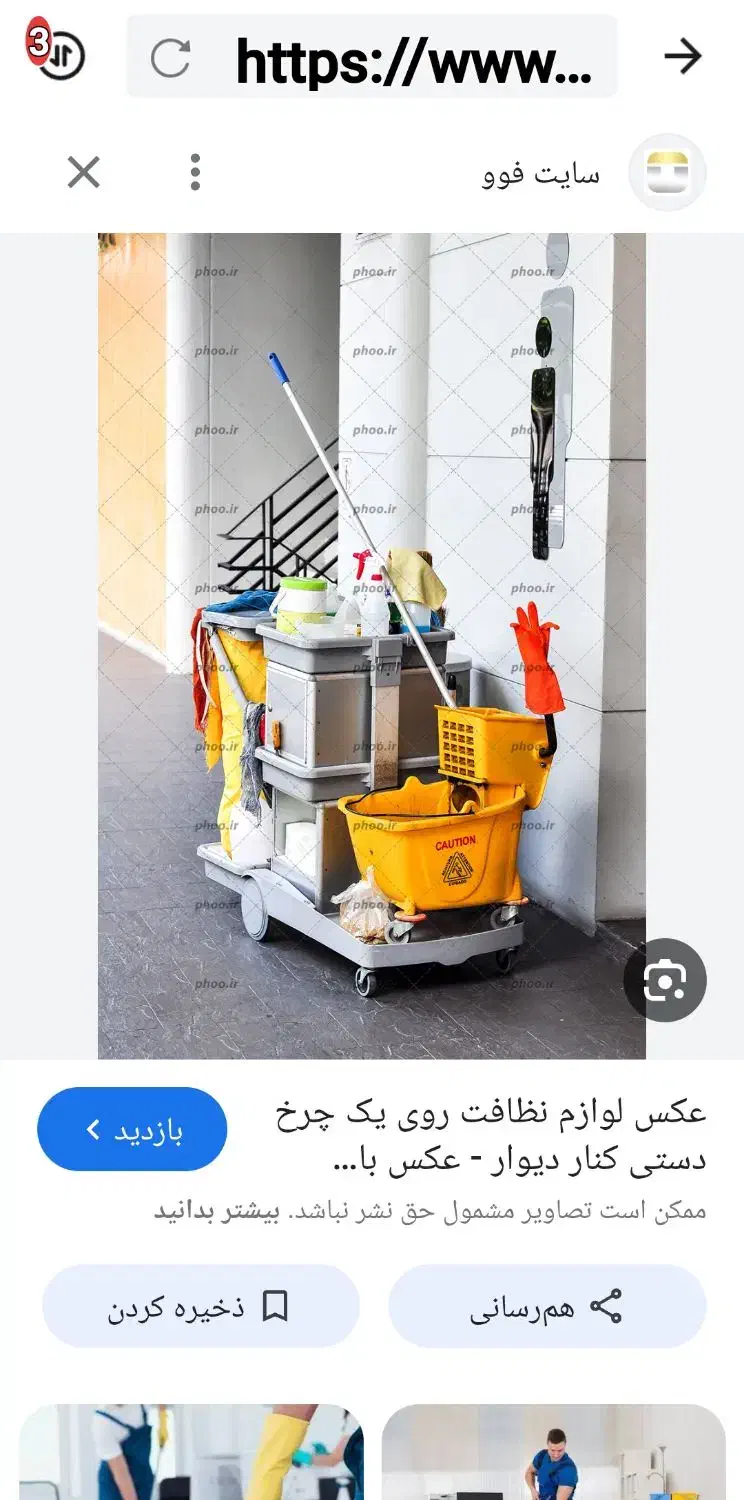Search this image with Lens

click(x=665, y=980)
